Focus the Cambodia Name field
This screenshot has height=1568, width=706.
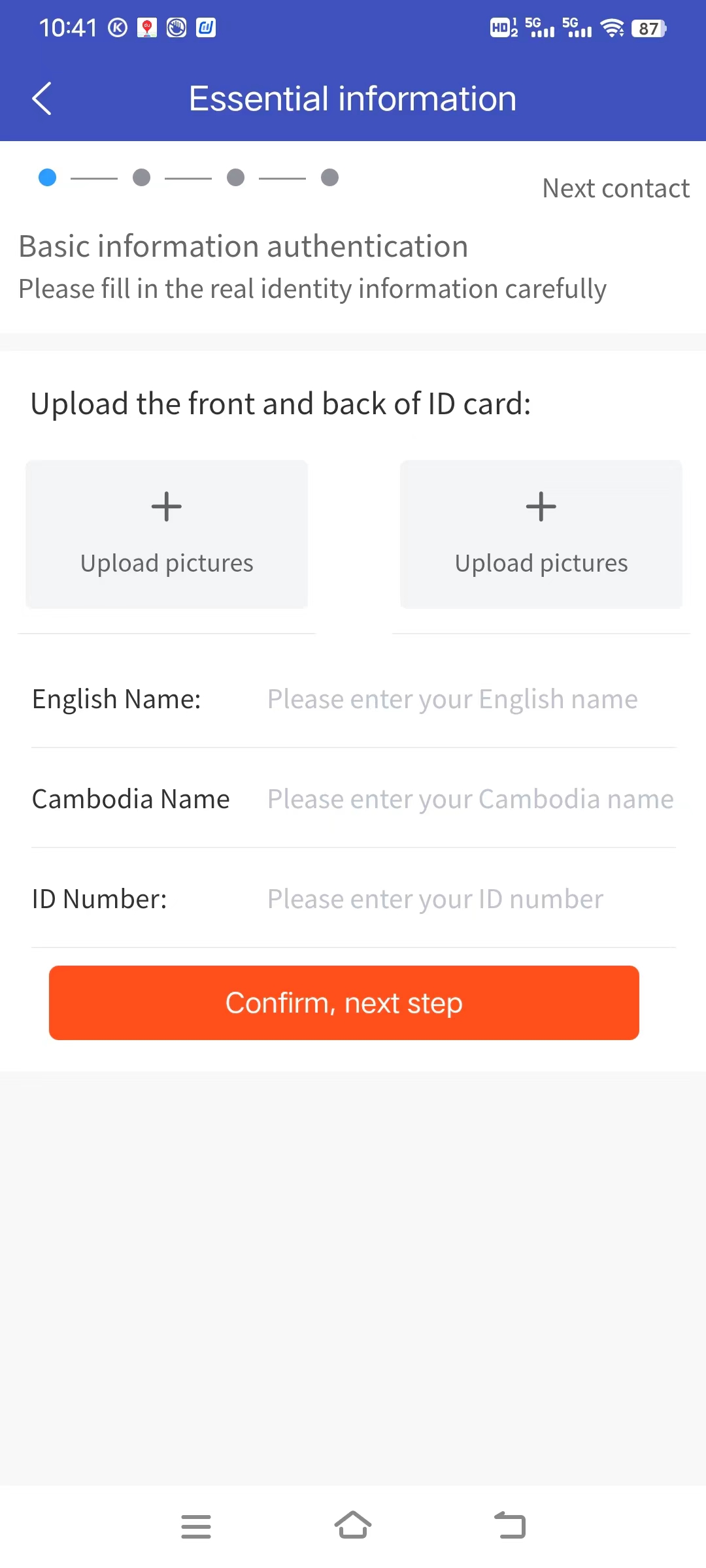(471, 799)
